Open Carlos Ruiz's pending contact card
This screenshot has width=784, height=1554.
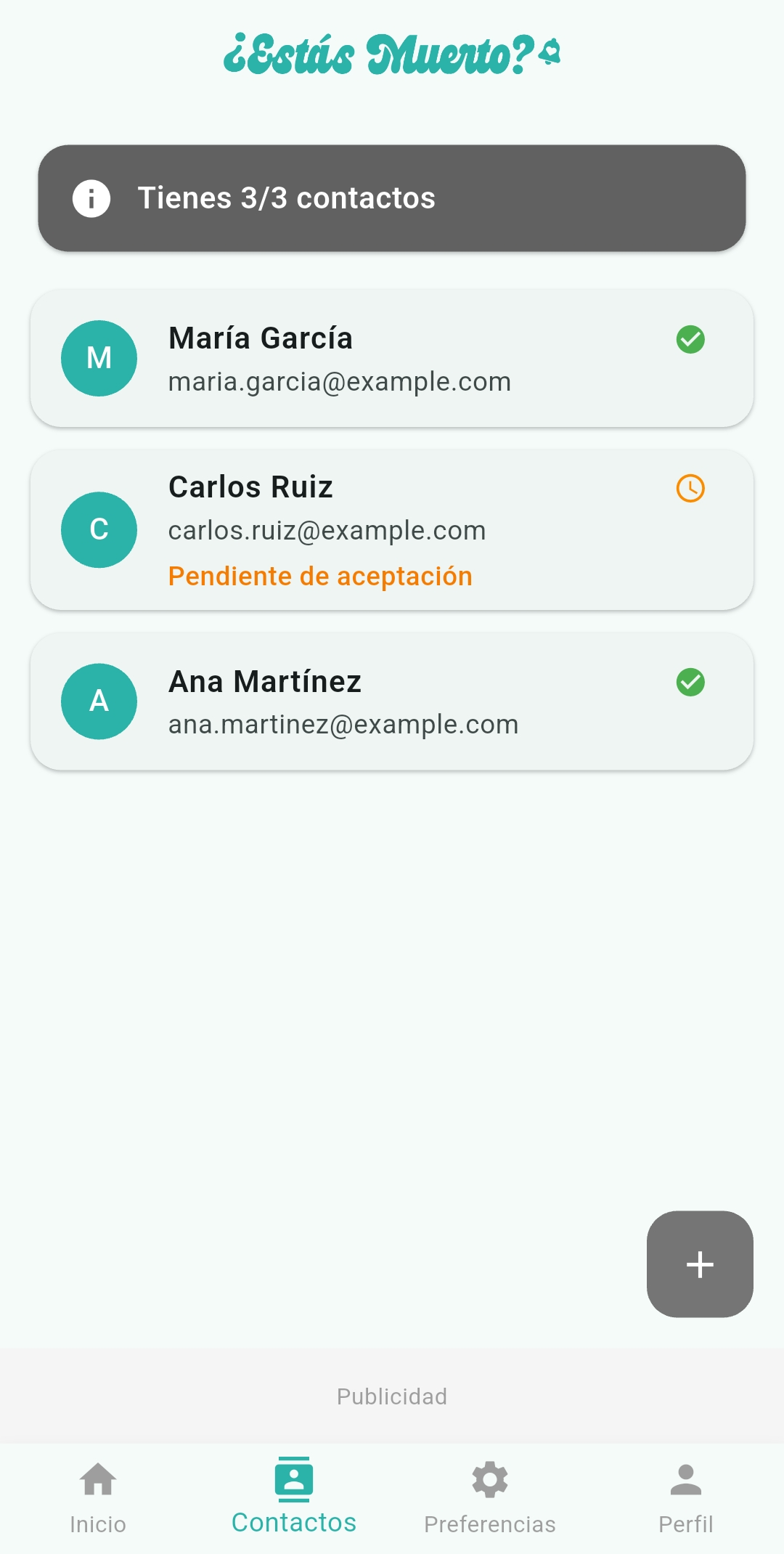coord(392,530)
